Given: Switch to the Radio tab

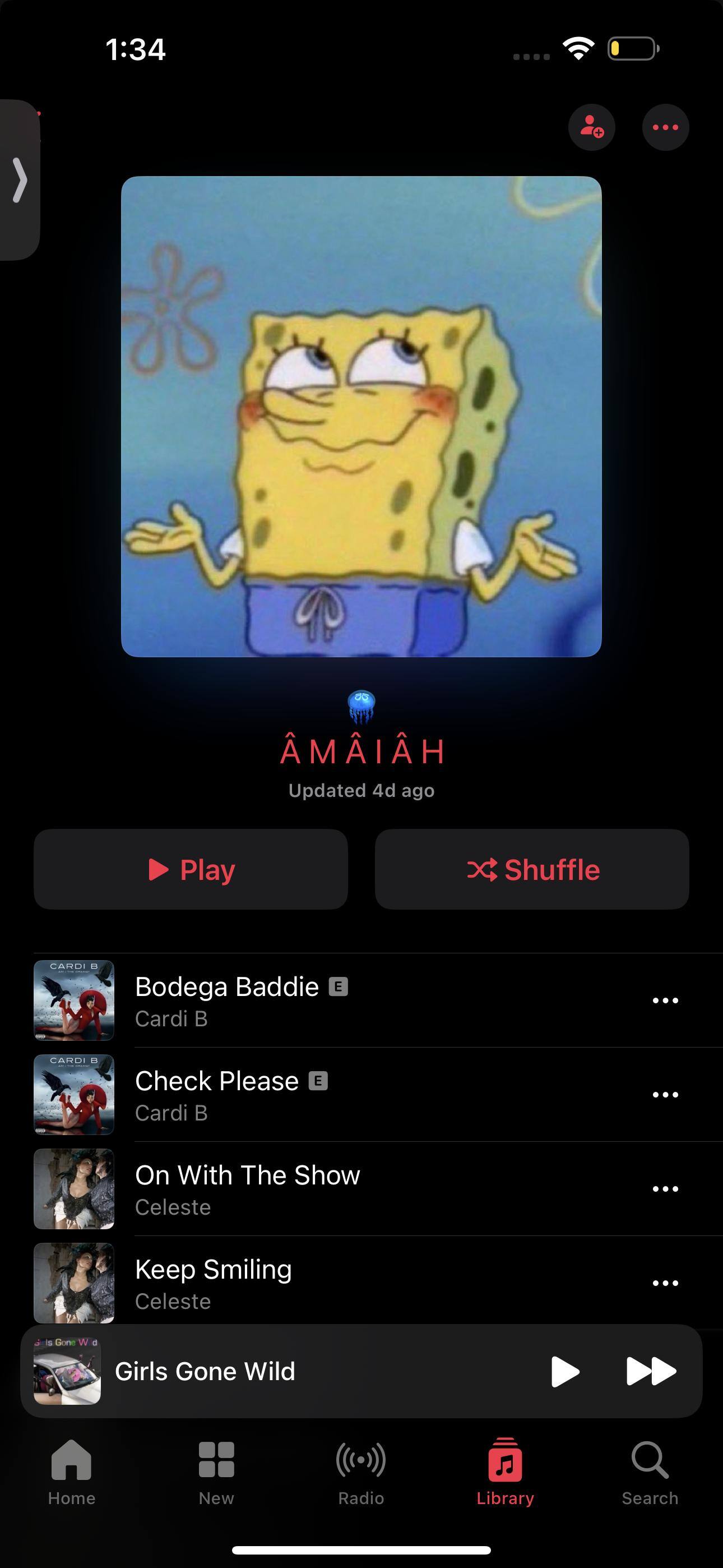Looking at the screenshot, I should coord(361,1471).
